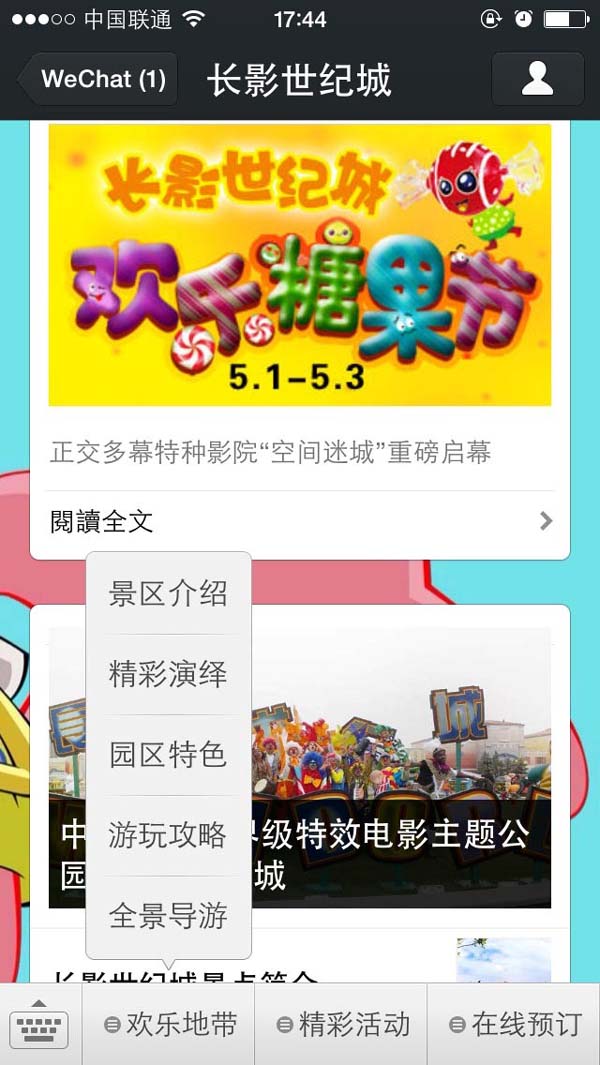
Task: Expand the 精彩活动 bottom menu
Action: (x=342, y=1024)
